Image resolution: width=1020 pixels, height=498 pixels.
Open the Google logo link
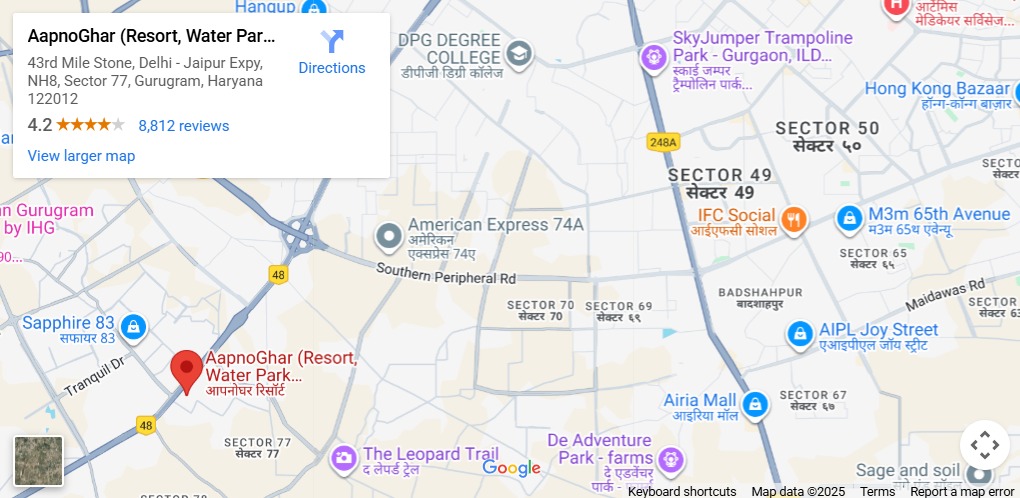tap(511, 467)
